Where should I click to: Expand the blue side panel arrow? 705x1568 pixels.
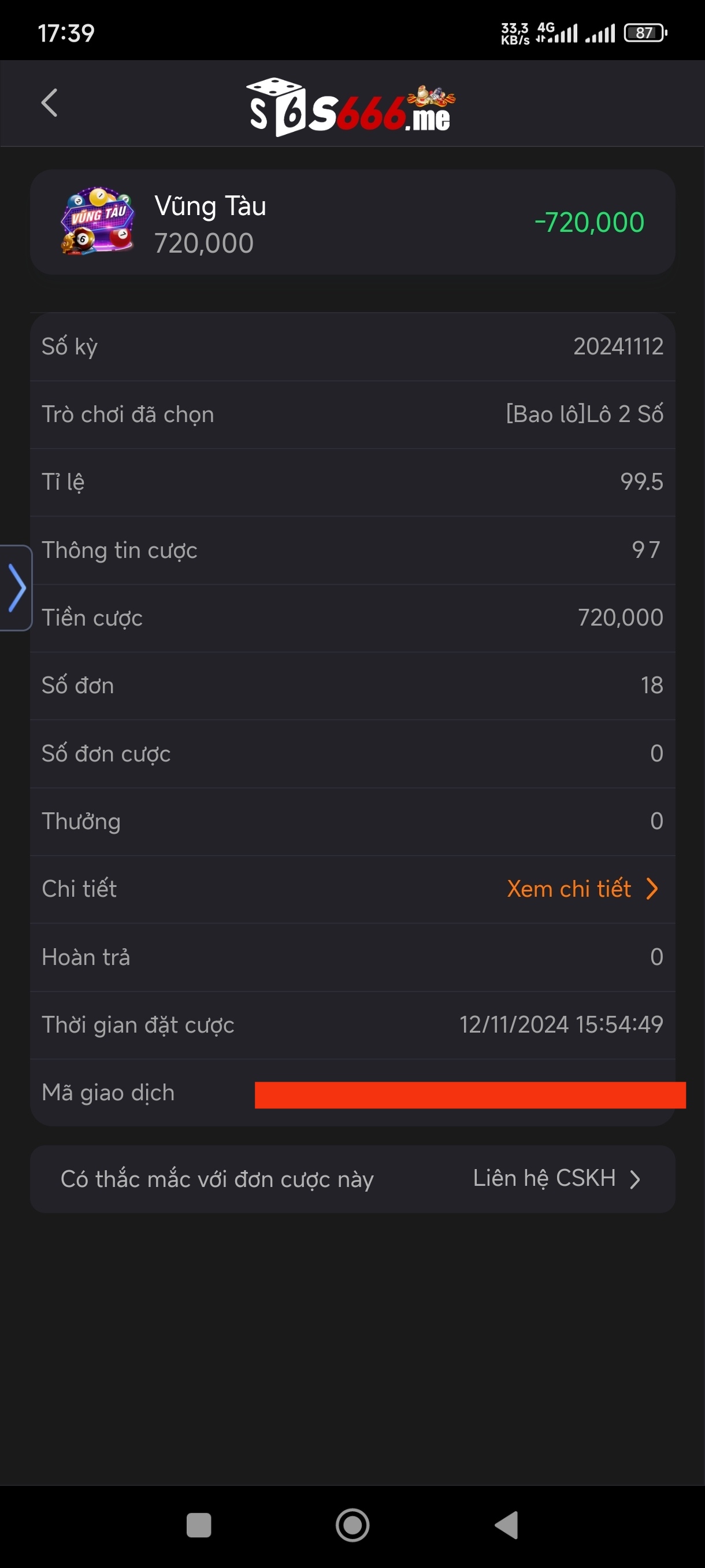coord(16,588)
